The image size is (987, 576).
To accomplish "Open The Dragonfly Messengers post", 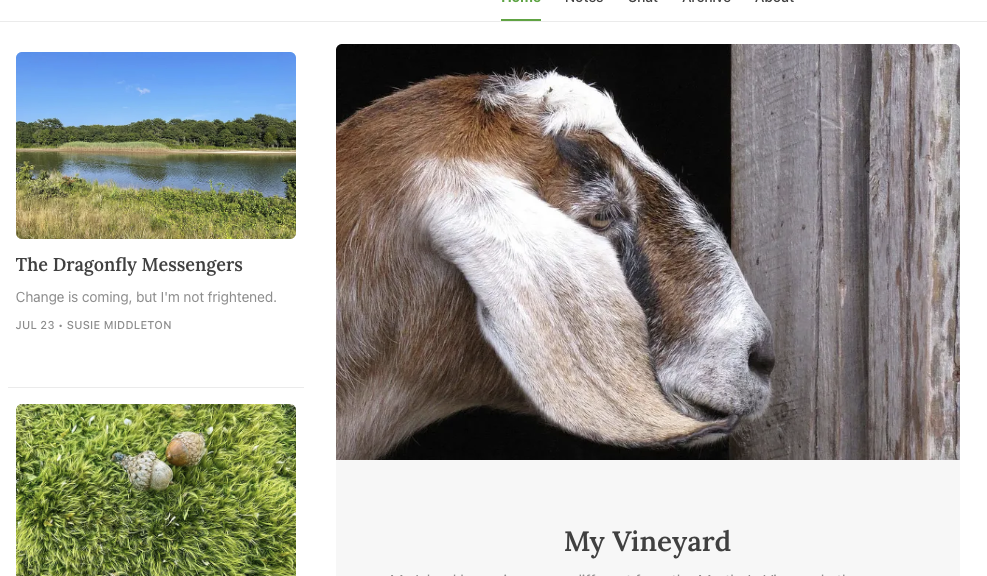I will 129,265.
